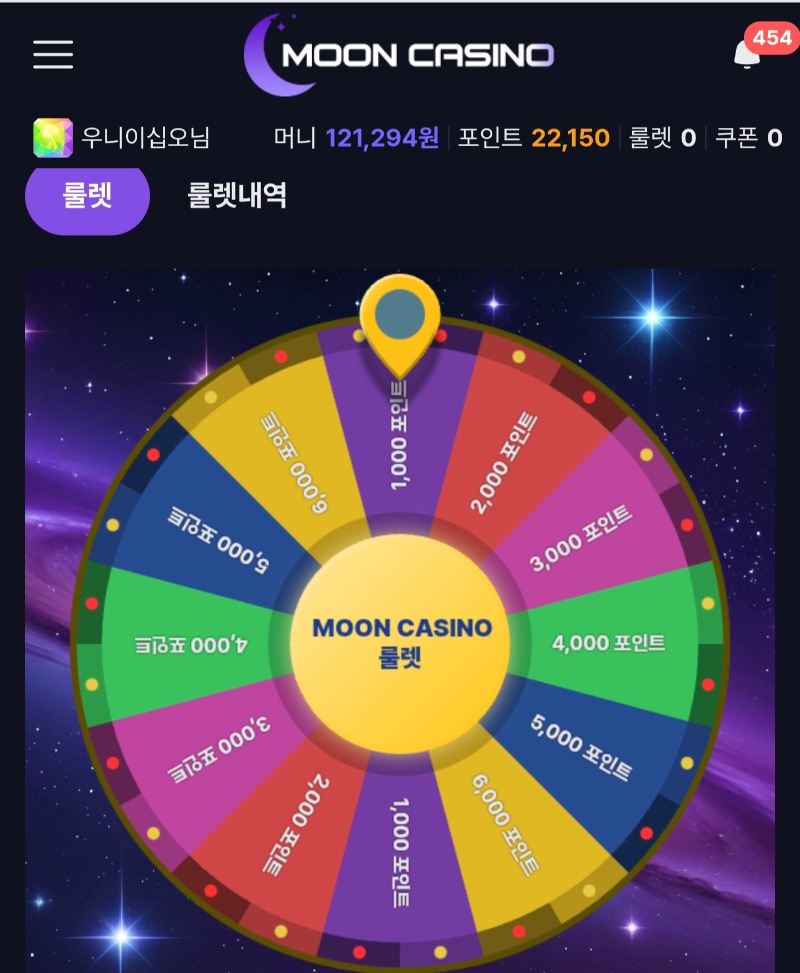The image size is (800, 973).
Task: Switch to the 룰렛 tab
Action: (87, 197)
